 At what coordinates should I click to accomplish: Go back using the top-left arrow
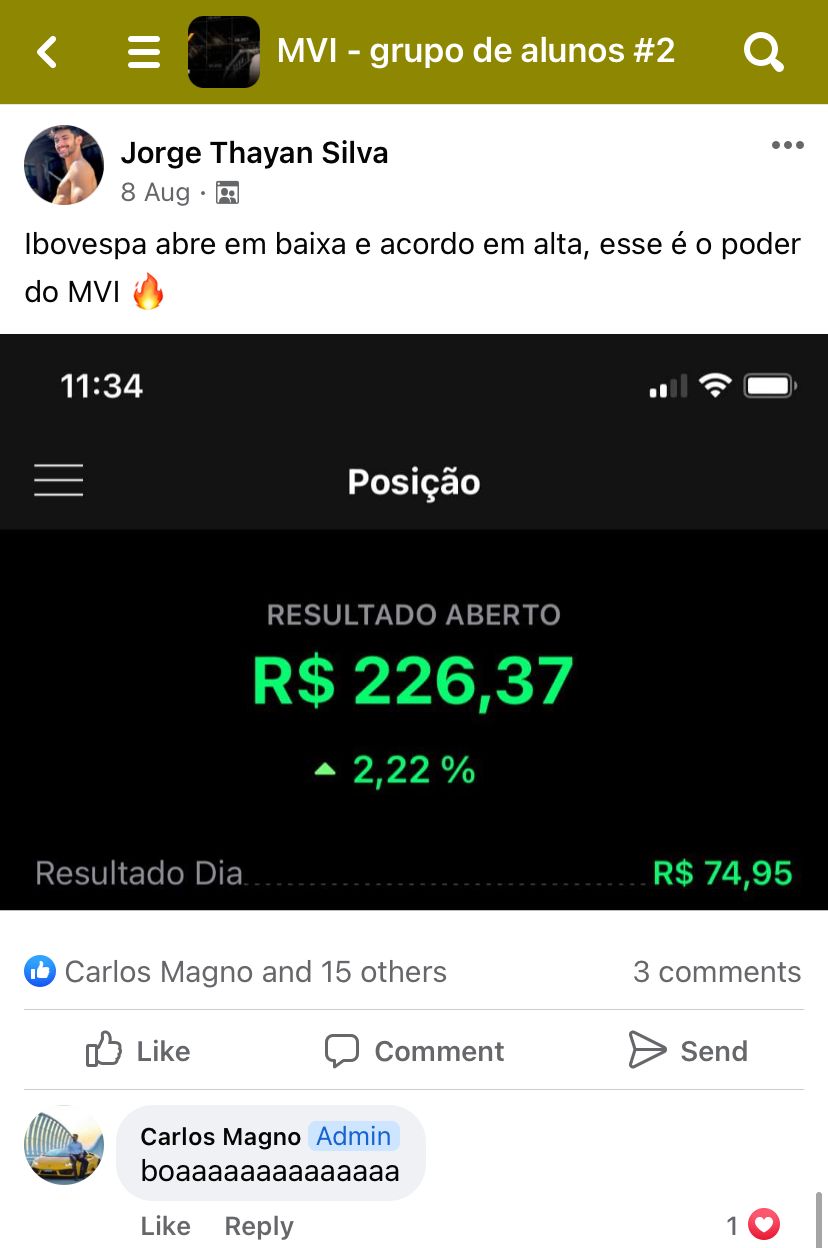pos(47,52)
